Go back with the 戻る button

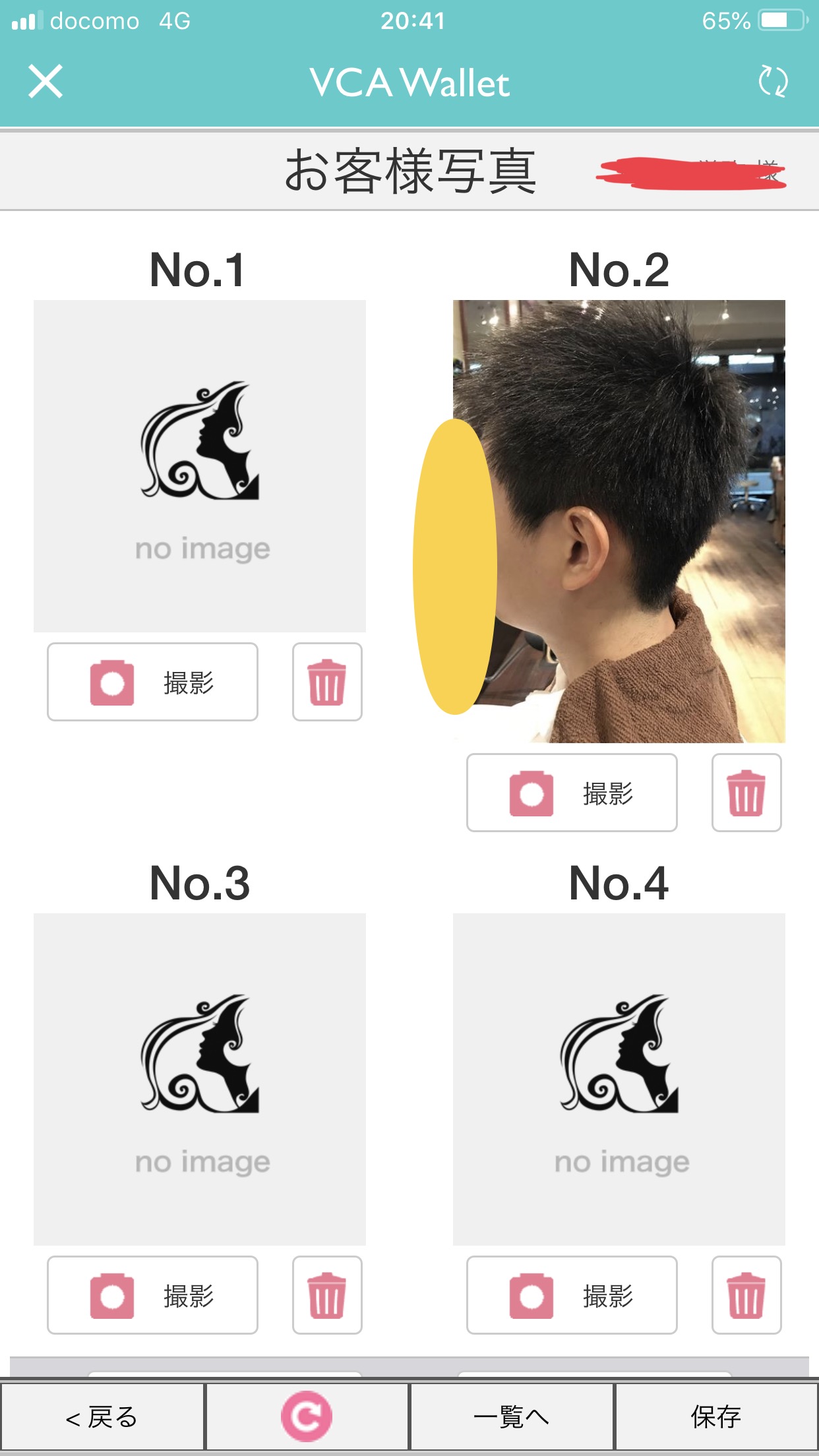point(102,1416)
